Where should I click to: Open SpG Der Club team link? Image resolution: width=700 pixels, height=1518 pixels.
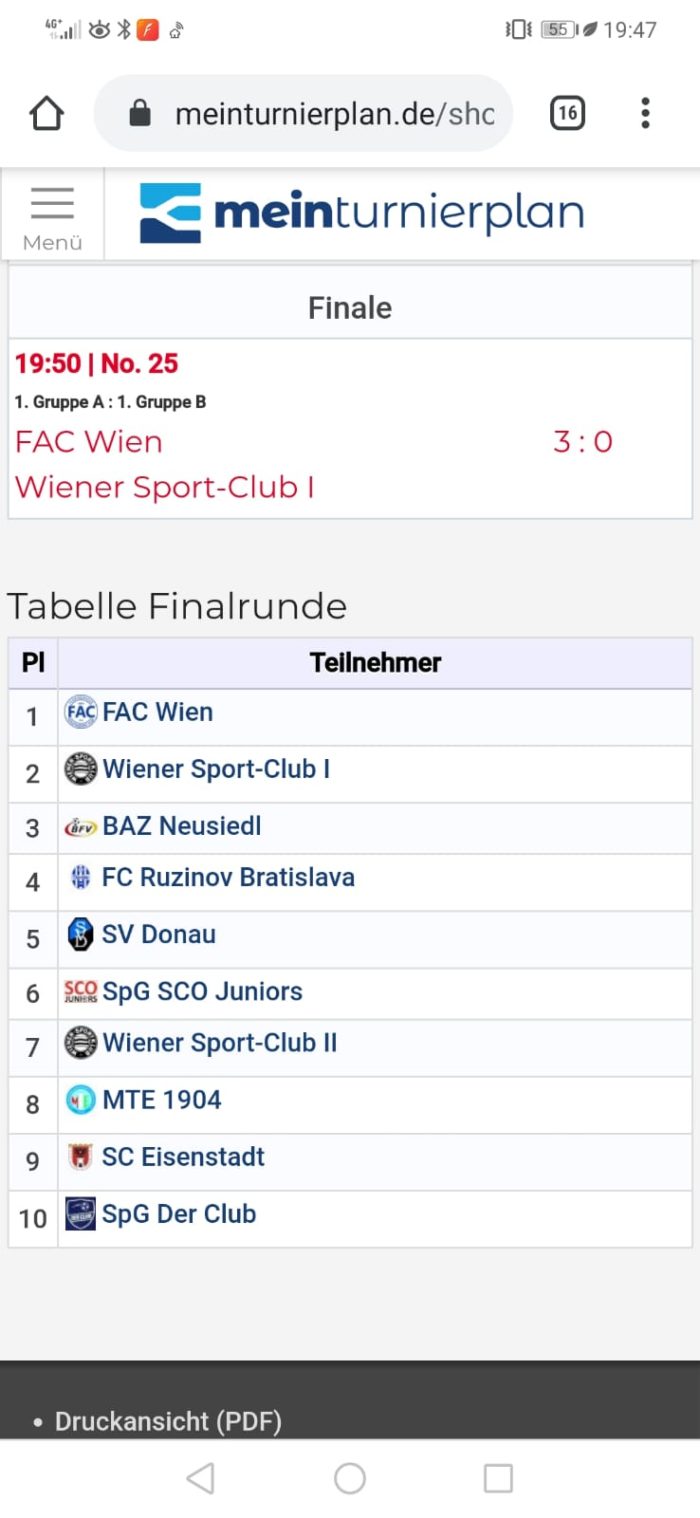[179, 1214]
